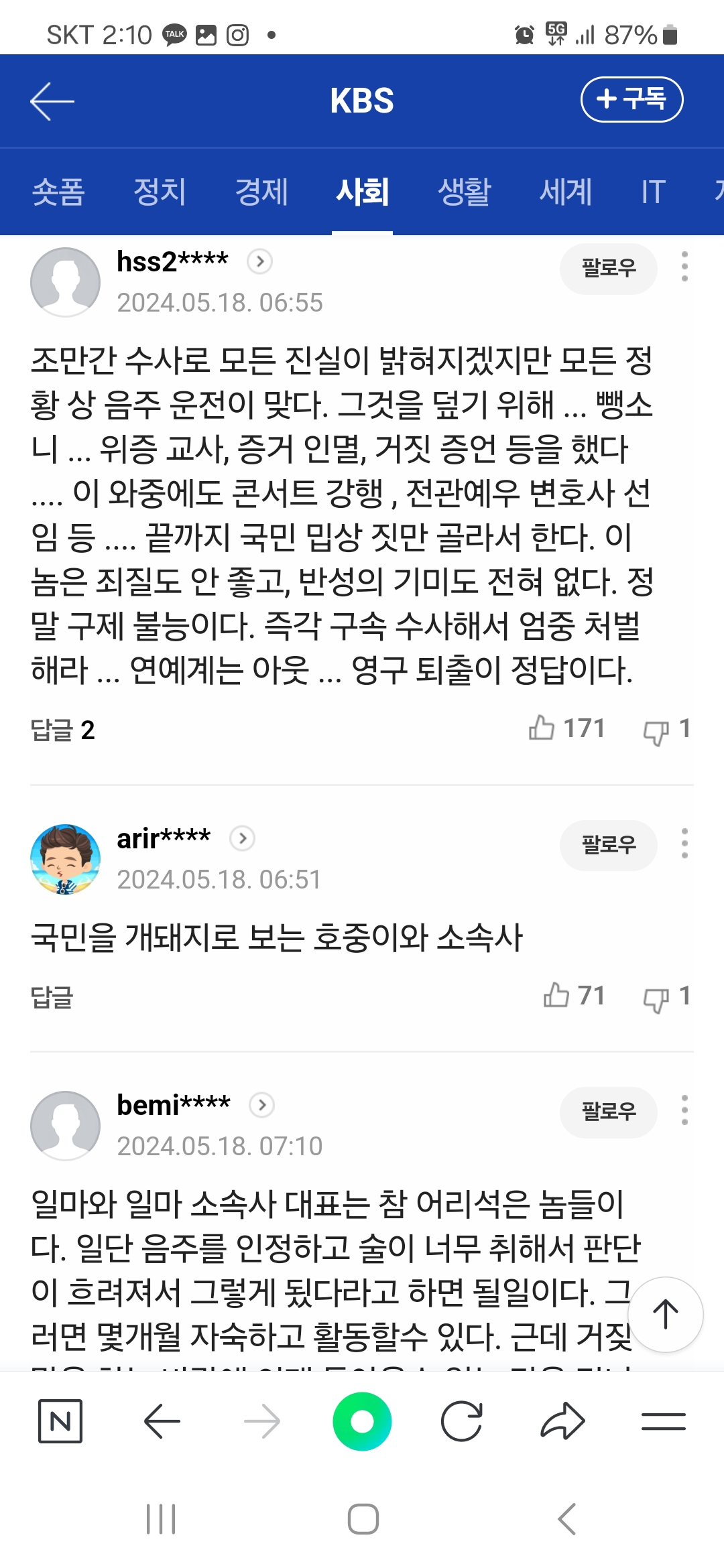Open the IT tab
The width and height of the screenshot is (724, 1568).
click(x=653, y=192)
